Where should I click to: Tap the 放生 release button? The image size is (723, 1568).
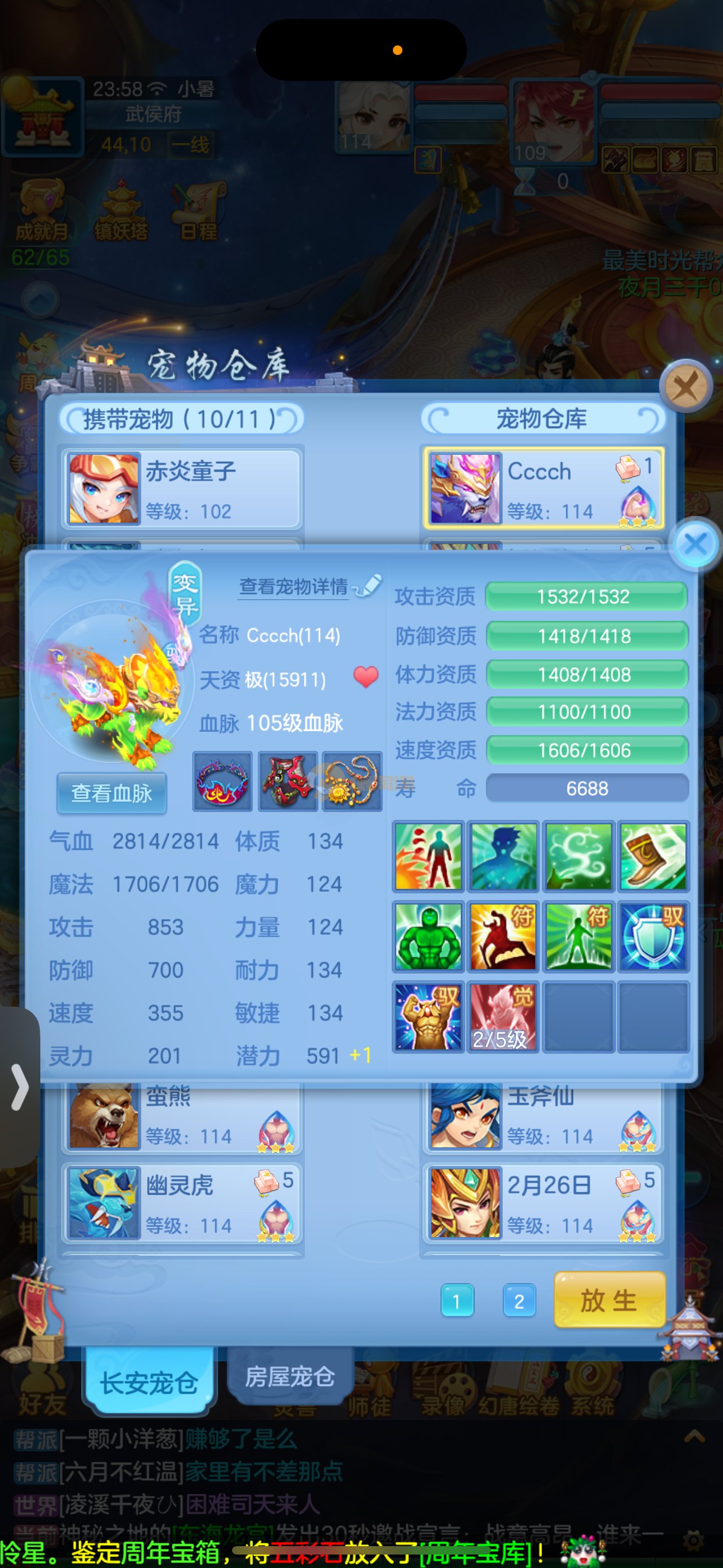pos(609,1300)
